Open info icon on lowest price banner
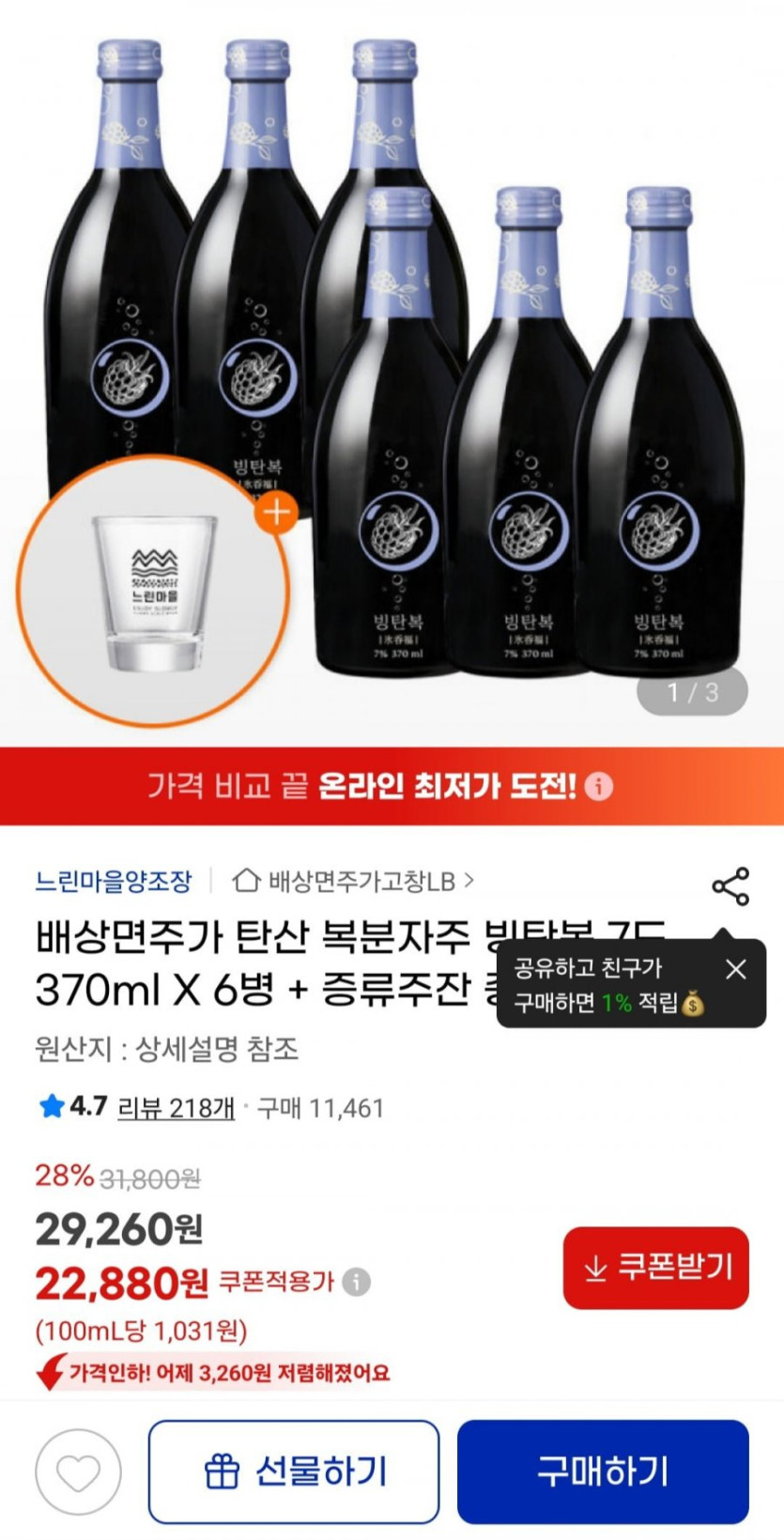 (598, 786)
